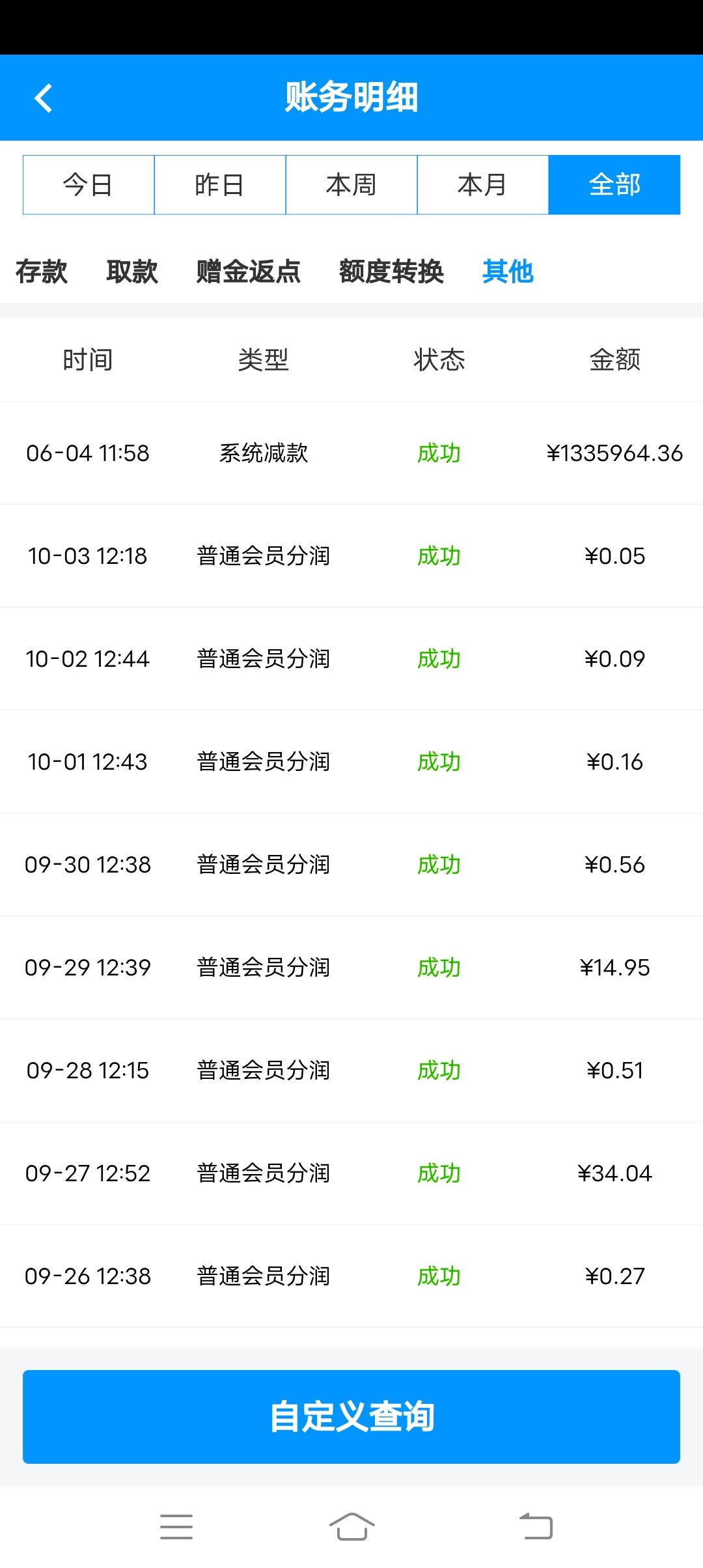This screenshot has height=1568, width=703.
Task: Tap the system back button
Action: point(536,1527)
